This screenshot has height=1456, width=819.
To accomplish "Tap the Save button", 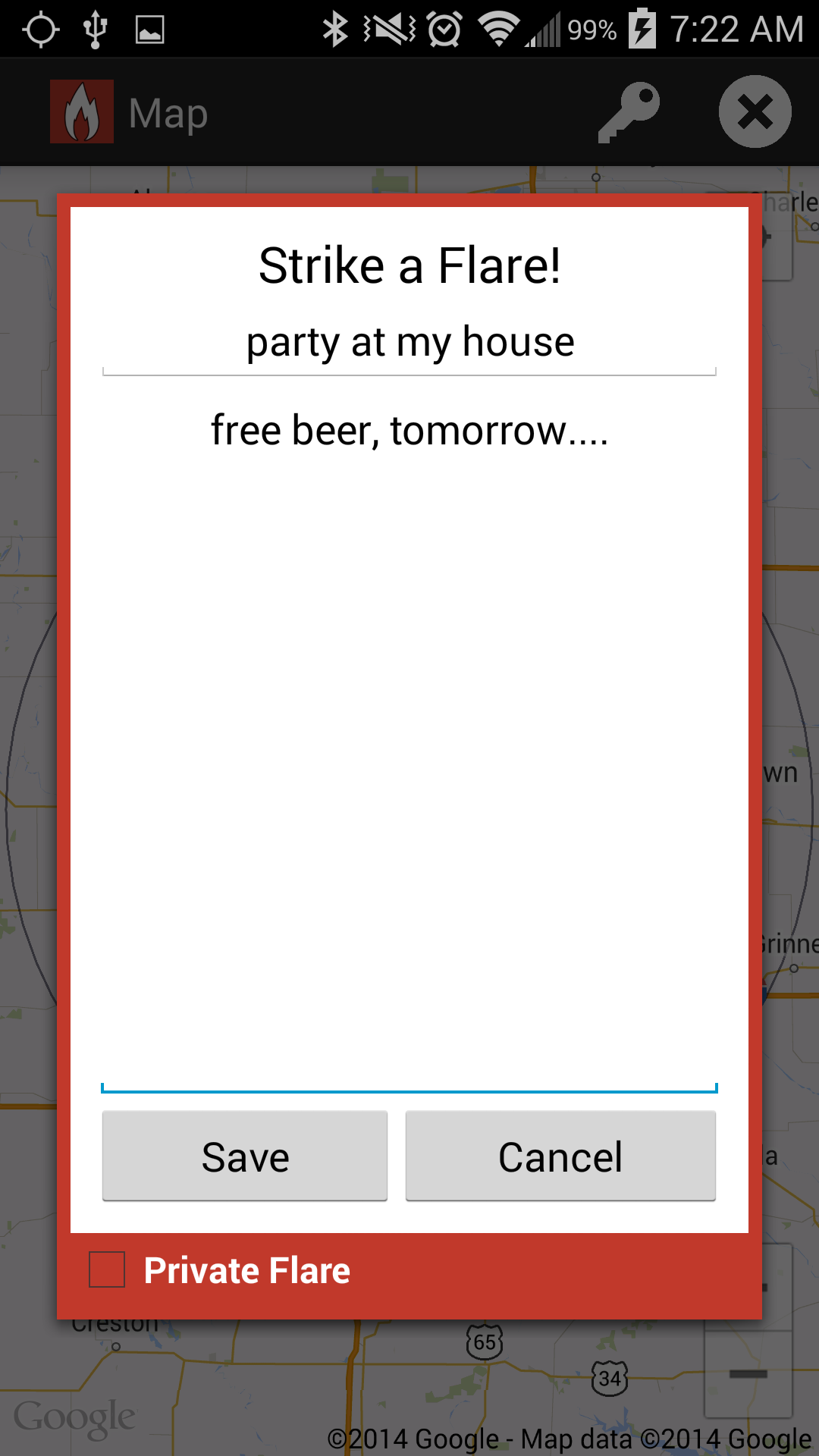I will point(245,1156).
